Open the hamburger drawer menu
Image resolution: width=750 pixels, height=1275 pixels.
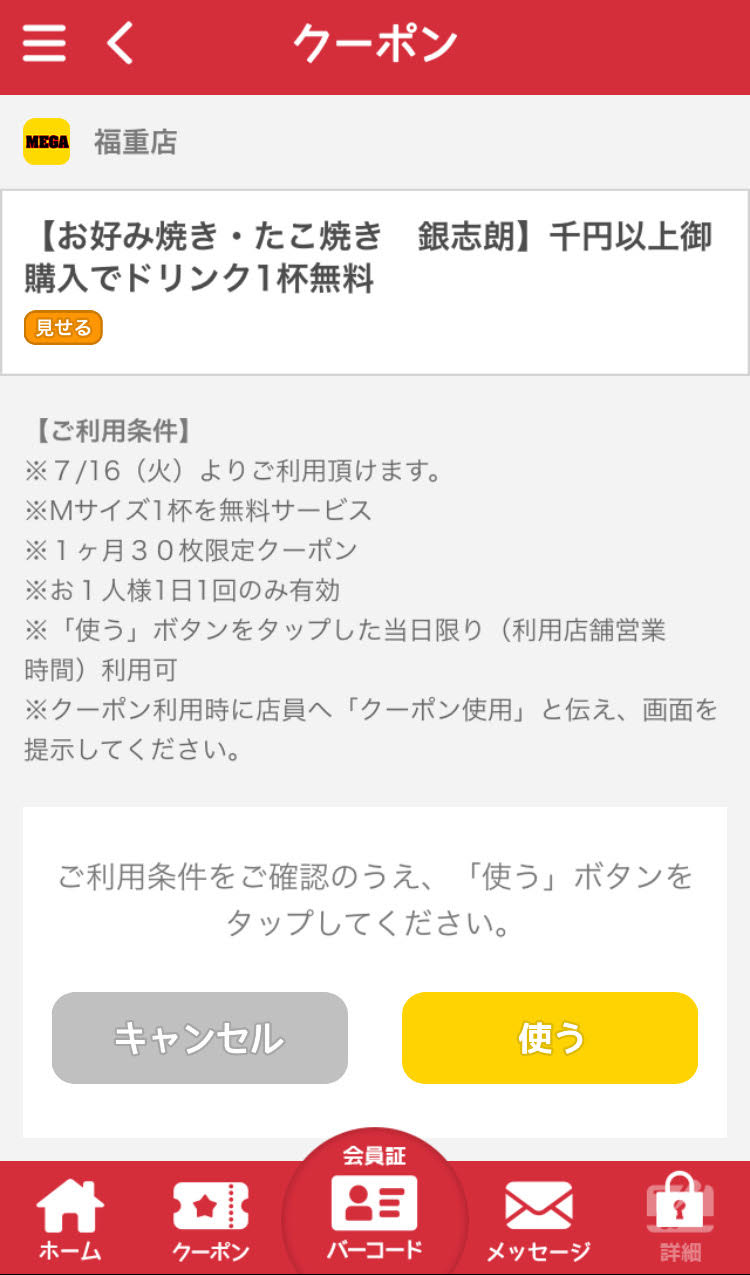[x=44, y=44]
